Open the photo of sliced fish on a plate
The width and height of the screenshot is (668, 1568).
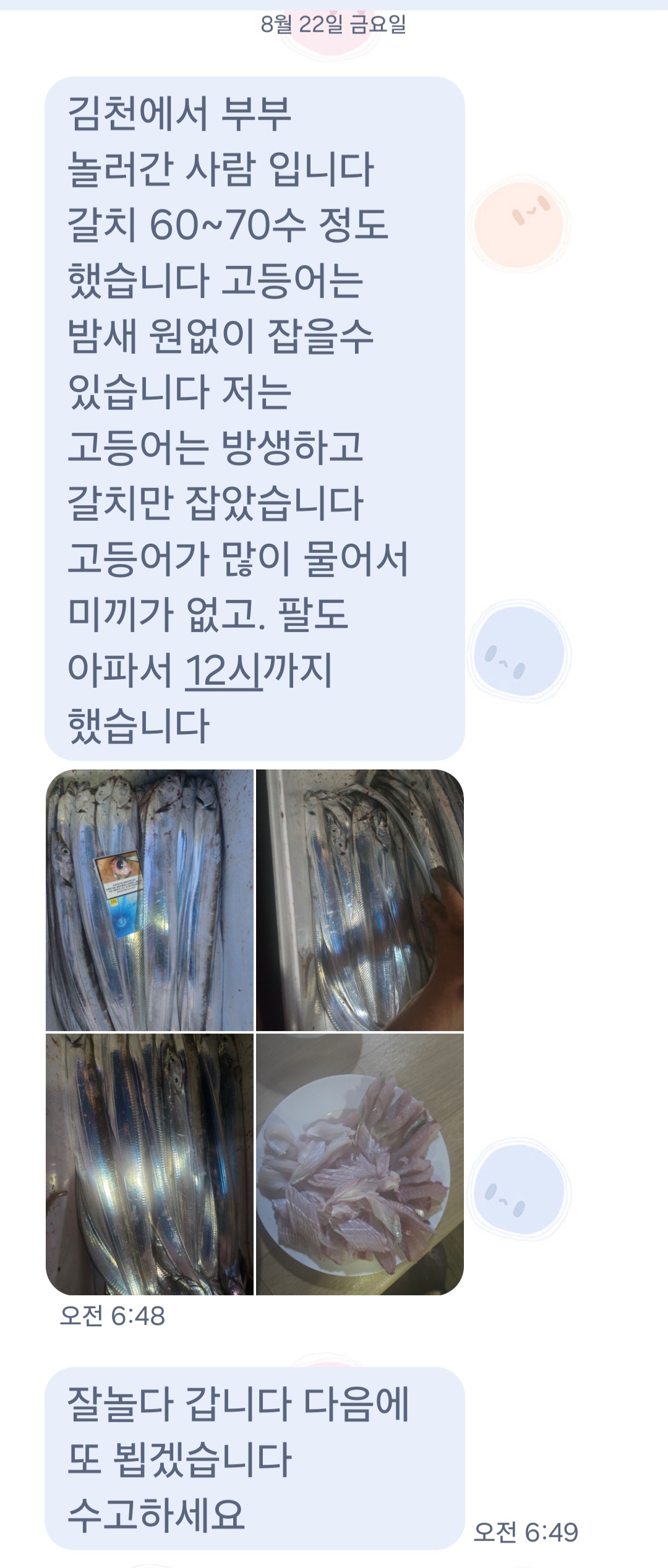360,1163
